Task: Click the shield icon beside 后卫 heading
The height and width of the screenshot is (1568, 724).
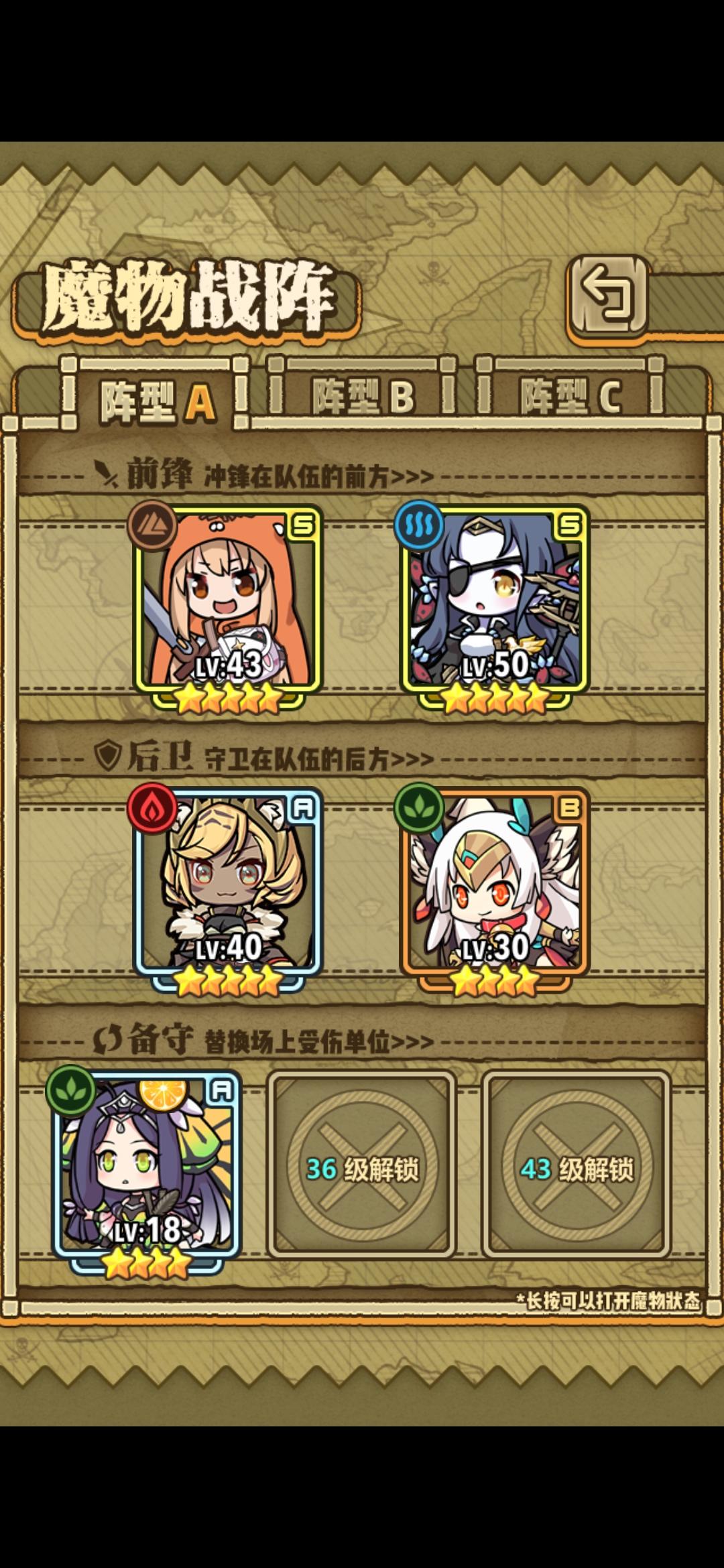Action: (107, 755)
